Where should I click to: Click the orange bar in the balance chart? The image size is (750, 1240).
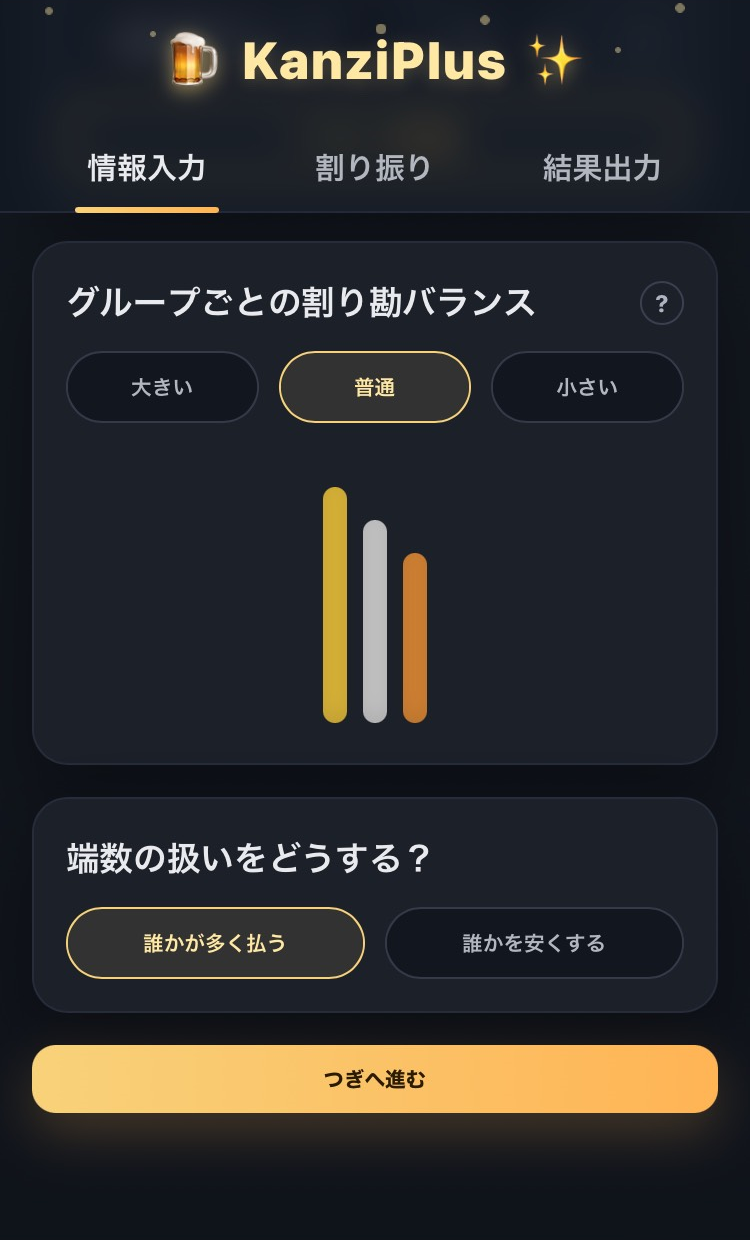[x=414, y=638]
